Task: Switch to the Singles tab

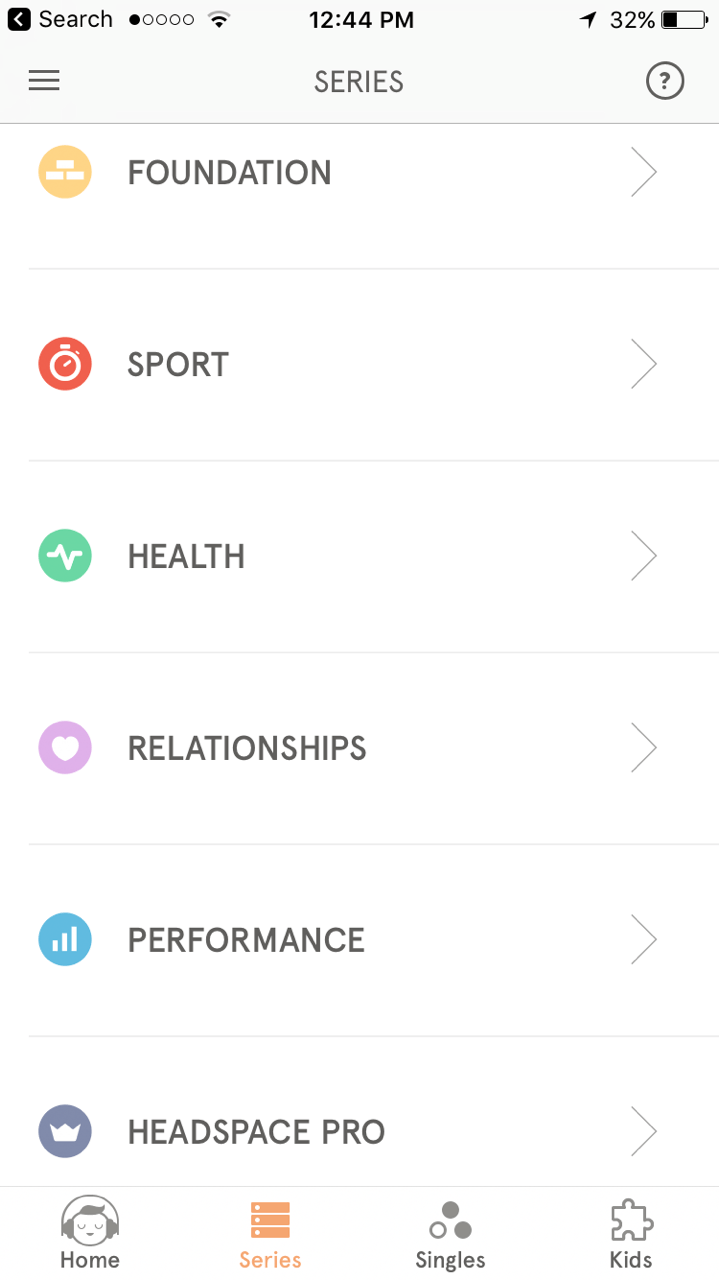Action: tap(450, 1234)
